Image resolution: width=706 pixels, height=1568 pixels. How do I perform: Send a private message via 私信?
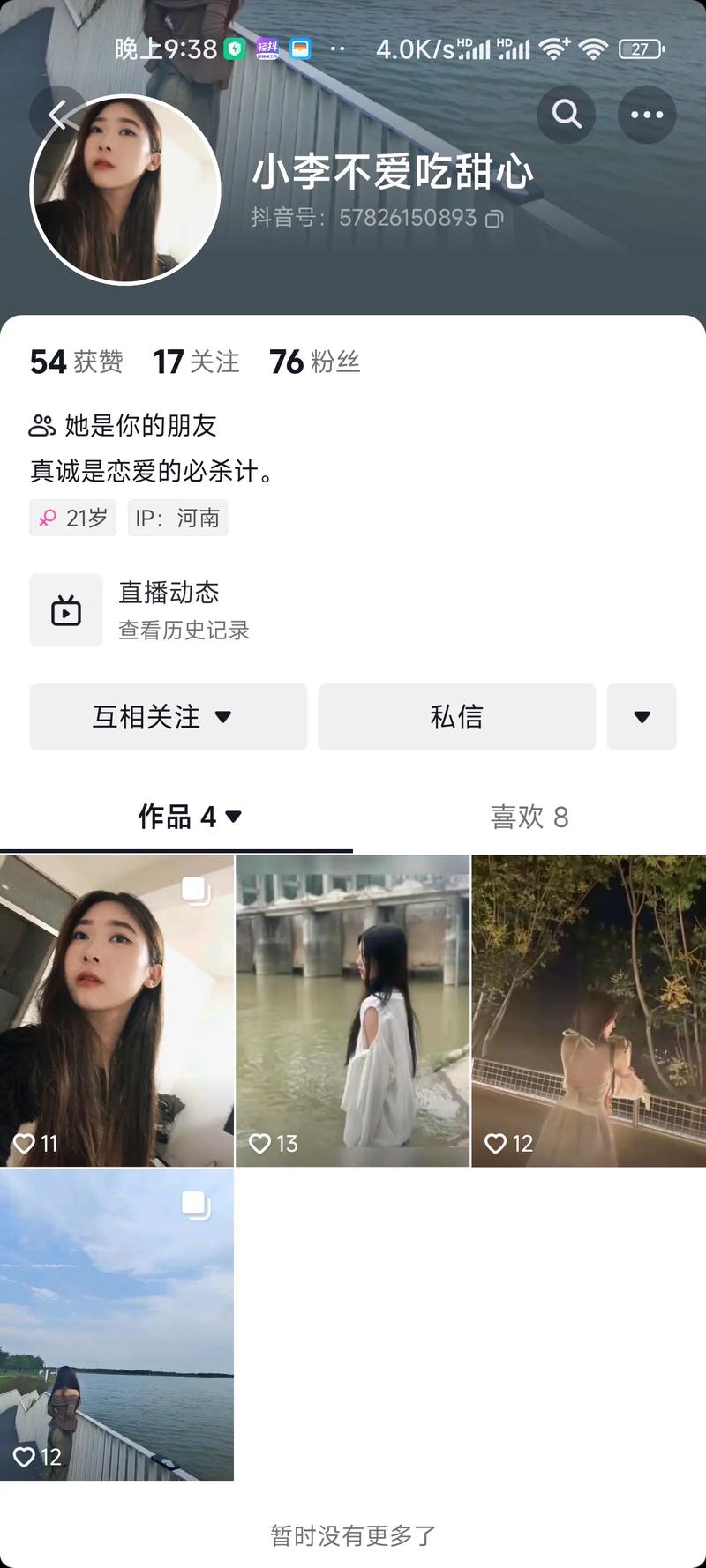pyautogui.click(x=456, y=717)
